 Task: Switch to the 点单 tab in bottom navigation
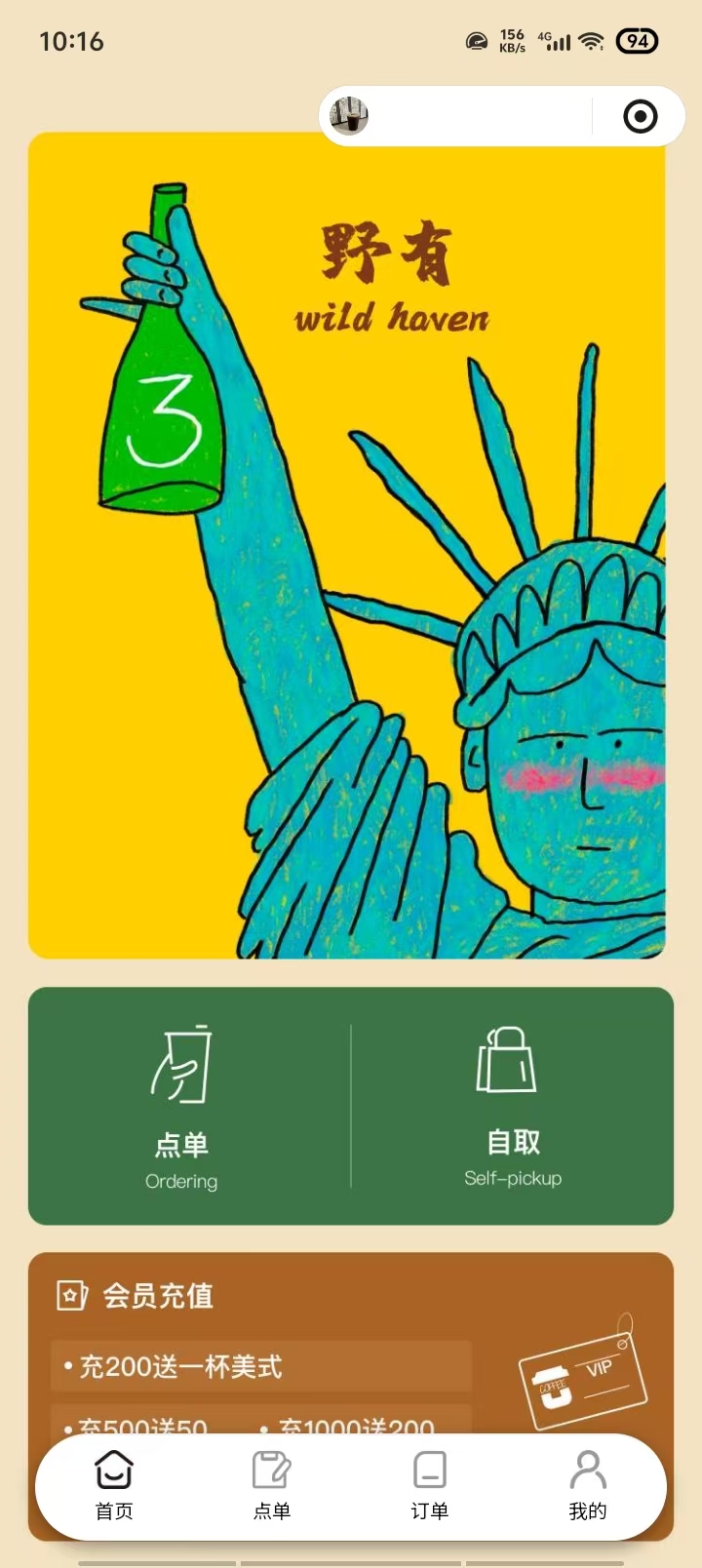pos(272,1485)
